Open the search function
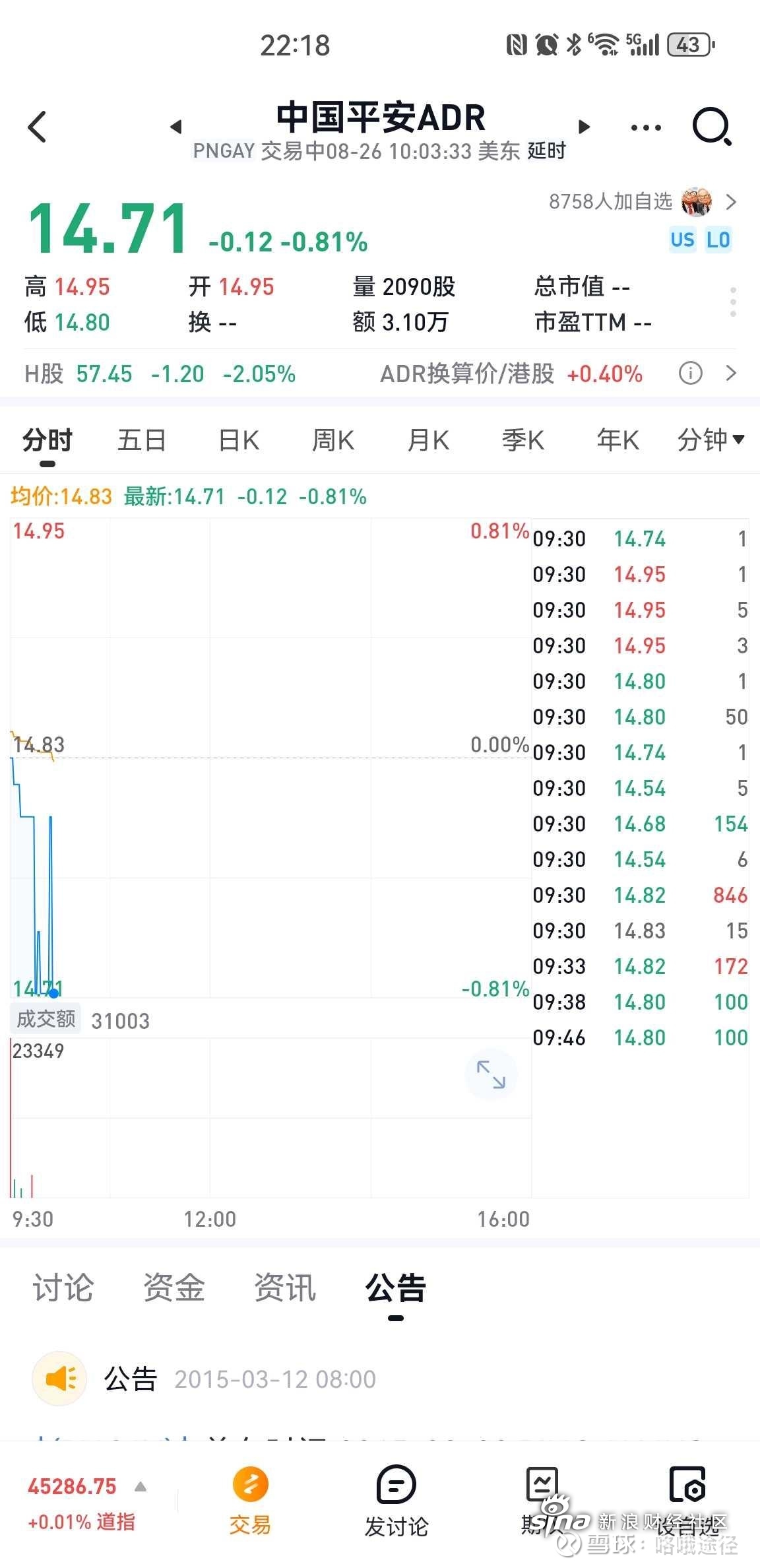The height and width of the screenshot is (1568, 760). coord(711,127)
